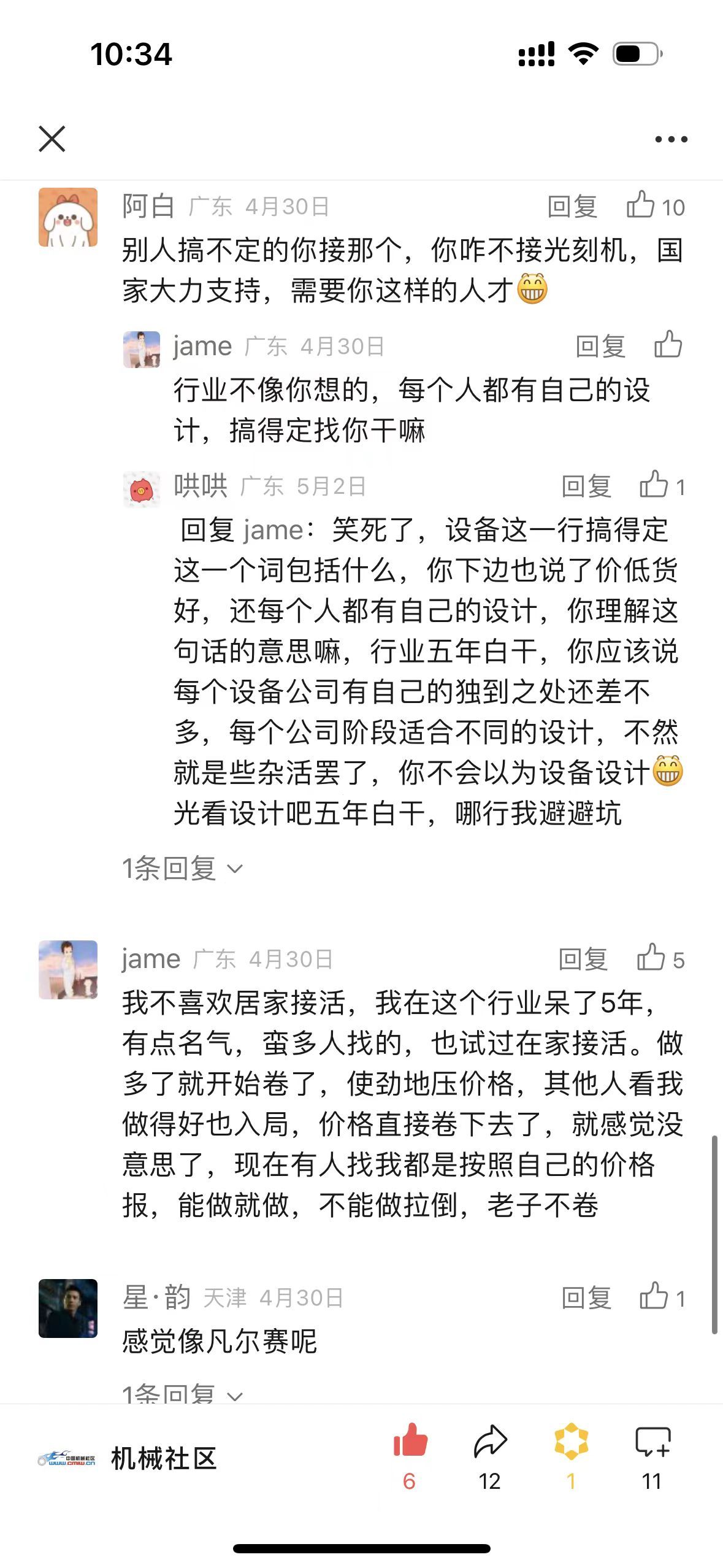Like jame's comment about 居家接活
The height and width of the screenshot is (1568, 723).
(x=651, y=958)
